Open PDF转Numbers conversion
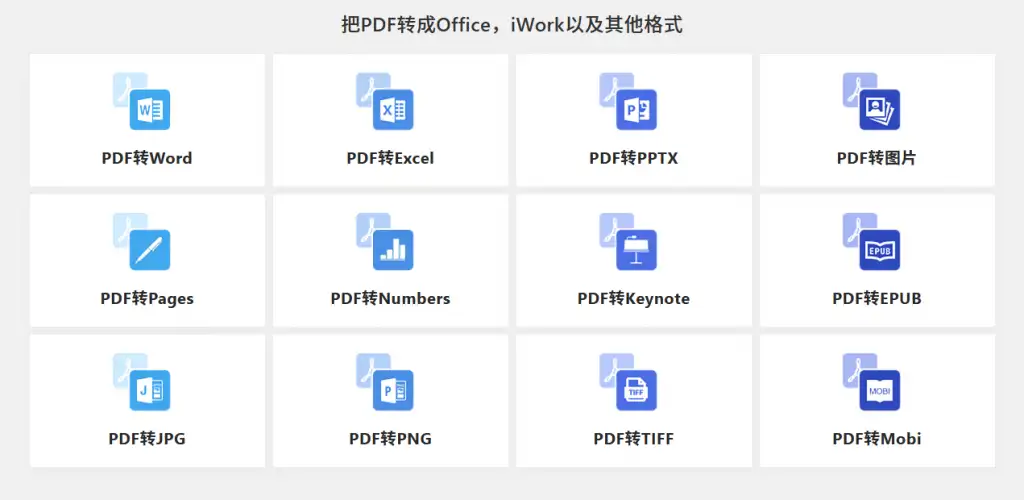Viewport: 1024px width, 500px height. 390,261
